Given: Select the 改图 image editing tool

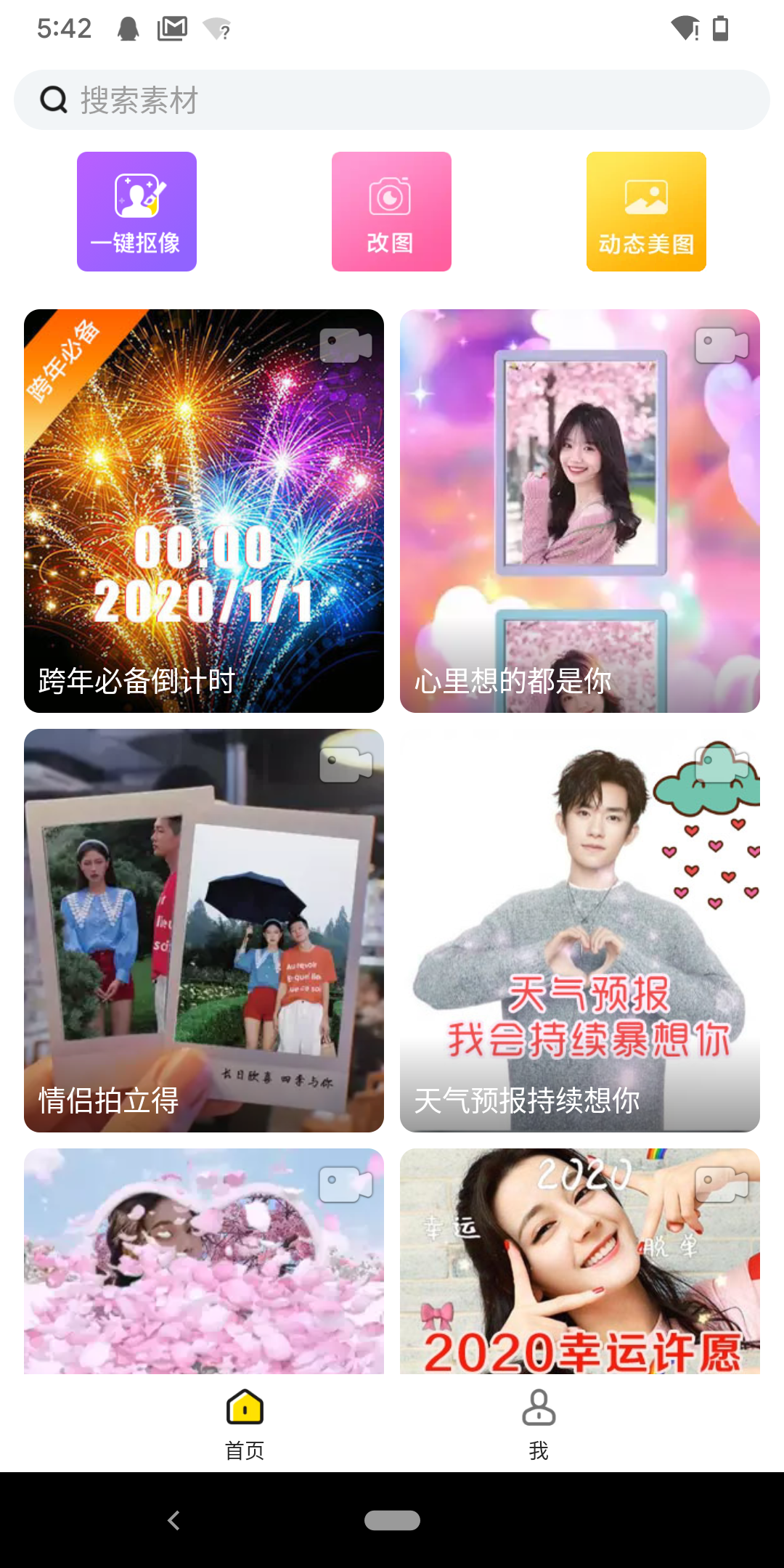Looking at the screenshot, I should click(391, 210).
